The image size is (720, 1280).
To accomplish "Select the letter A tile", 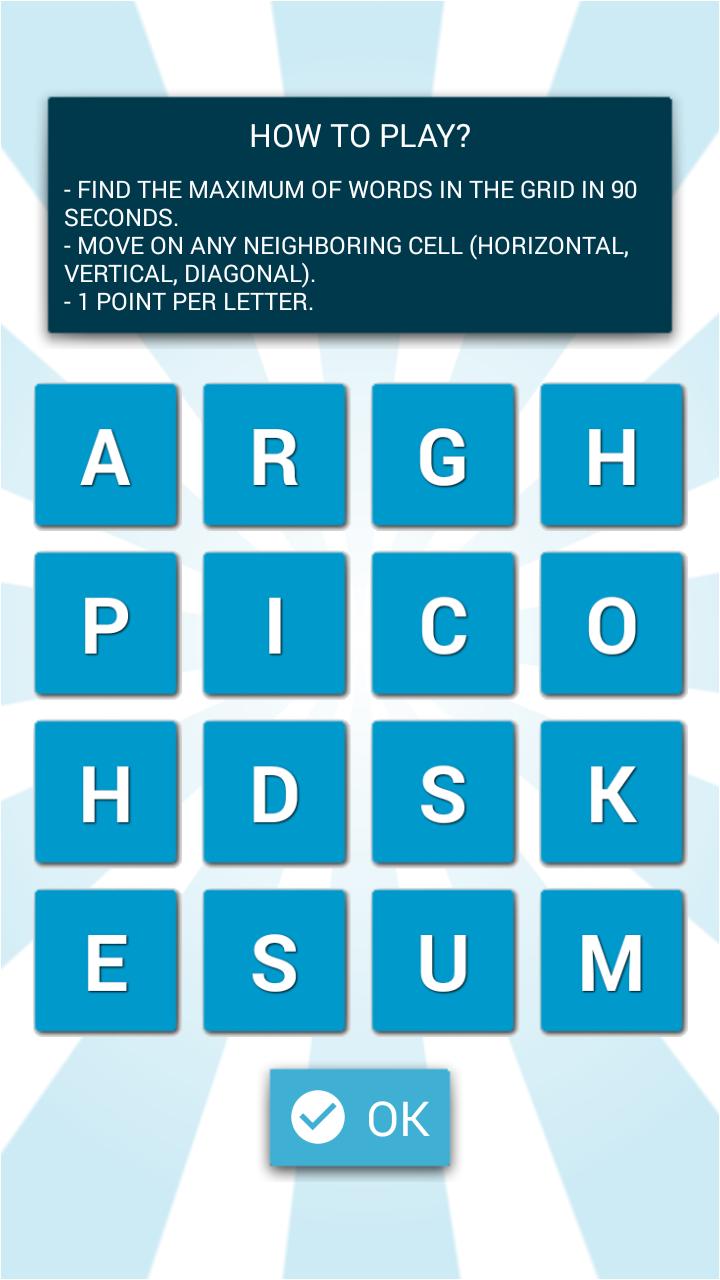I will pyautogui.click(x=106, y=456).
